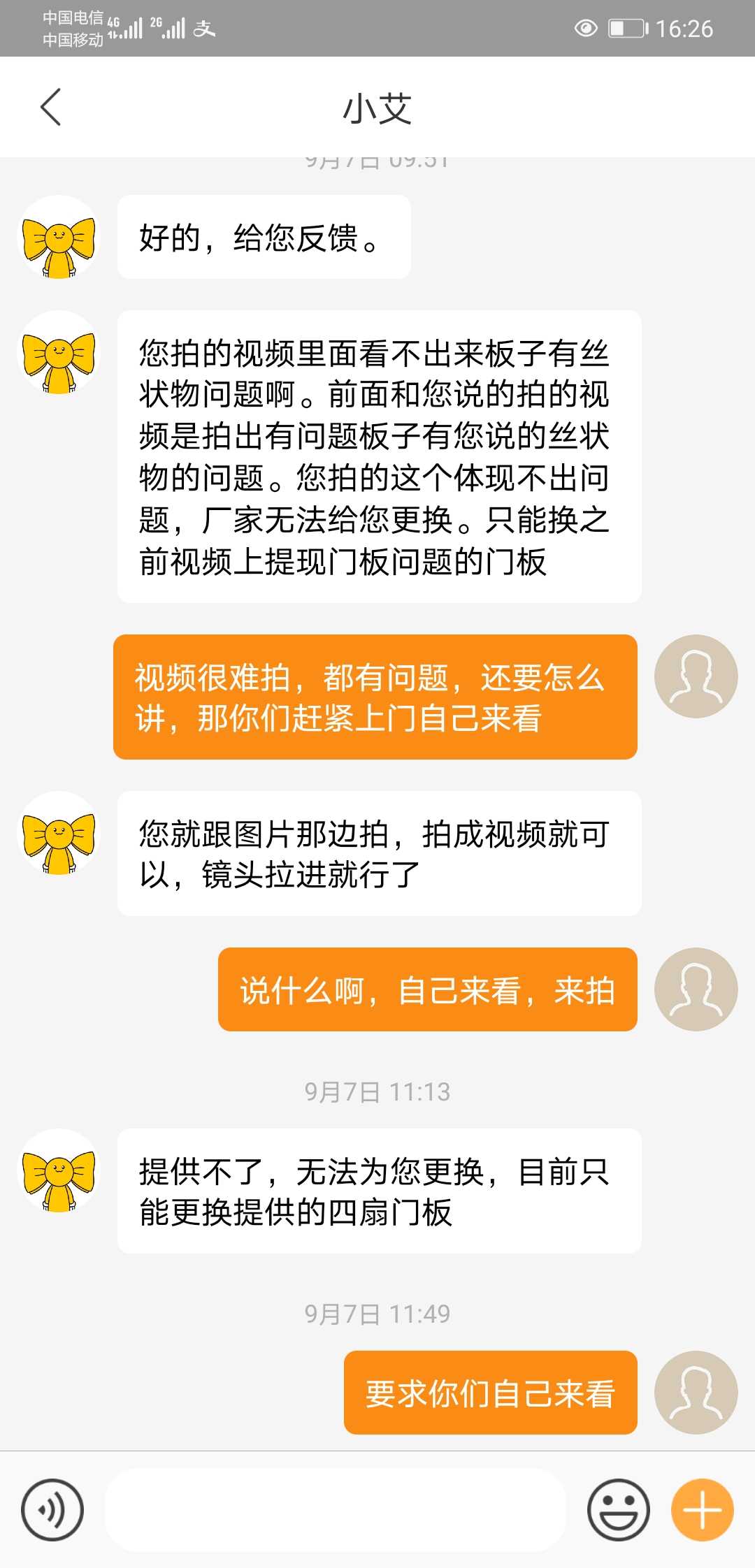Switch to voice message input
The width and height of the screenshot is (755, 1568).
(52, 1509)
